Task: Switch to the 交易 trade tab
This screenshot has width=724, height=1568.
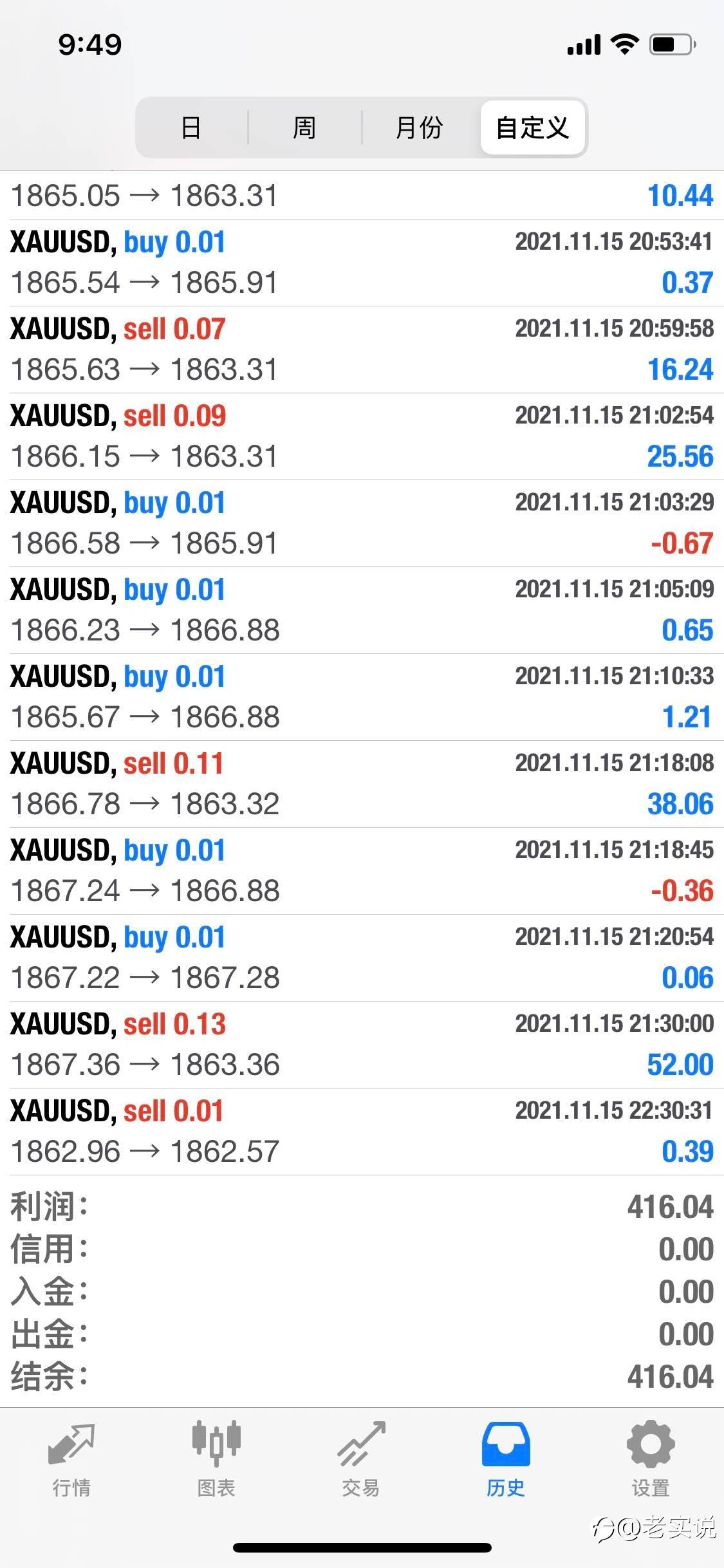Action: tap(361, 1460)
